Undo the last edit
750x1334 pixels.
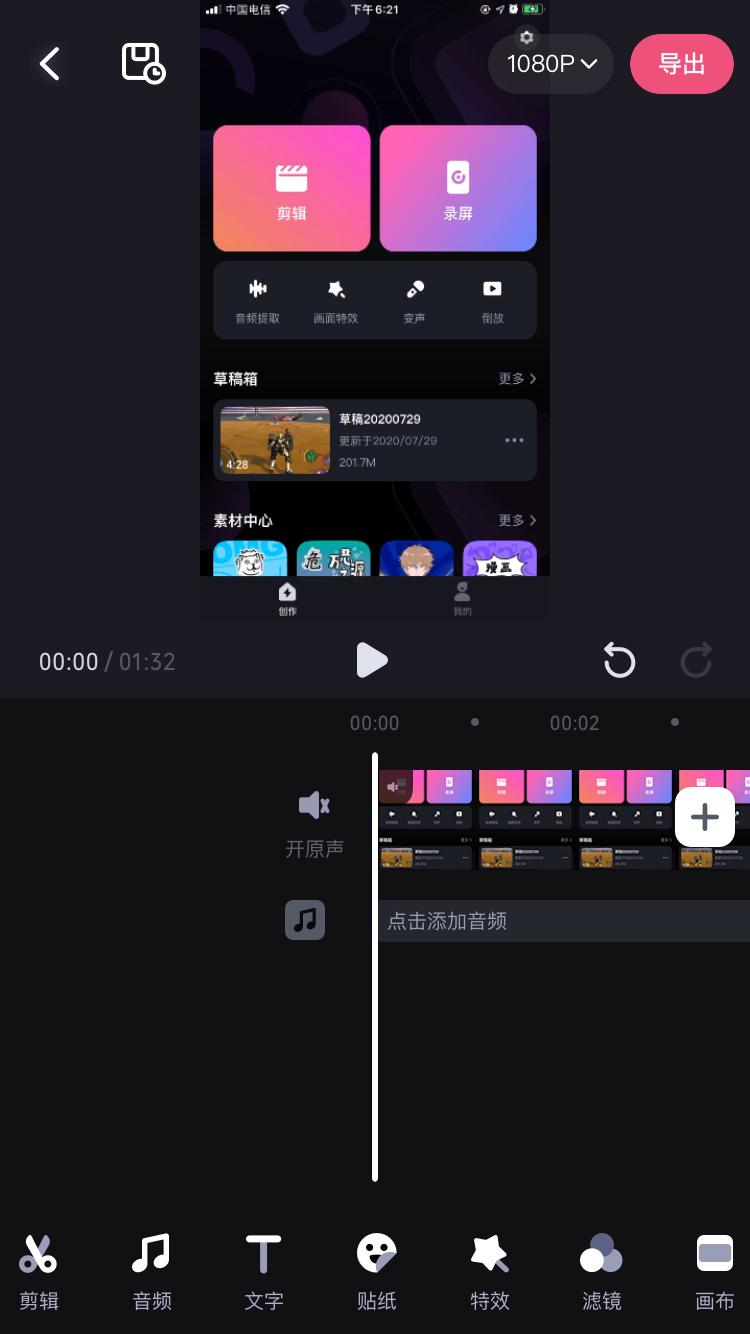click(x=619, y=661)
